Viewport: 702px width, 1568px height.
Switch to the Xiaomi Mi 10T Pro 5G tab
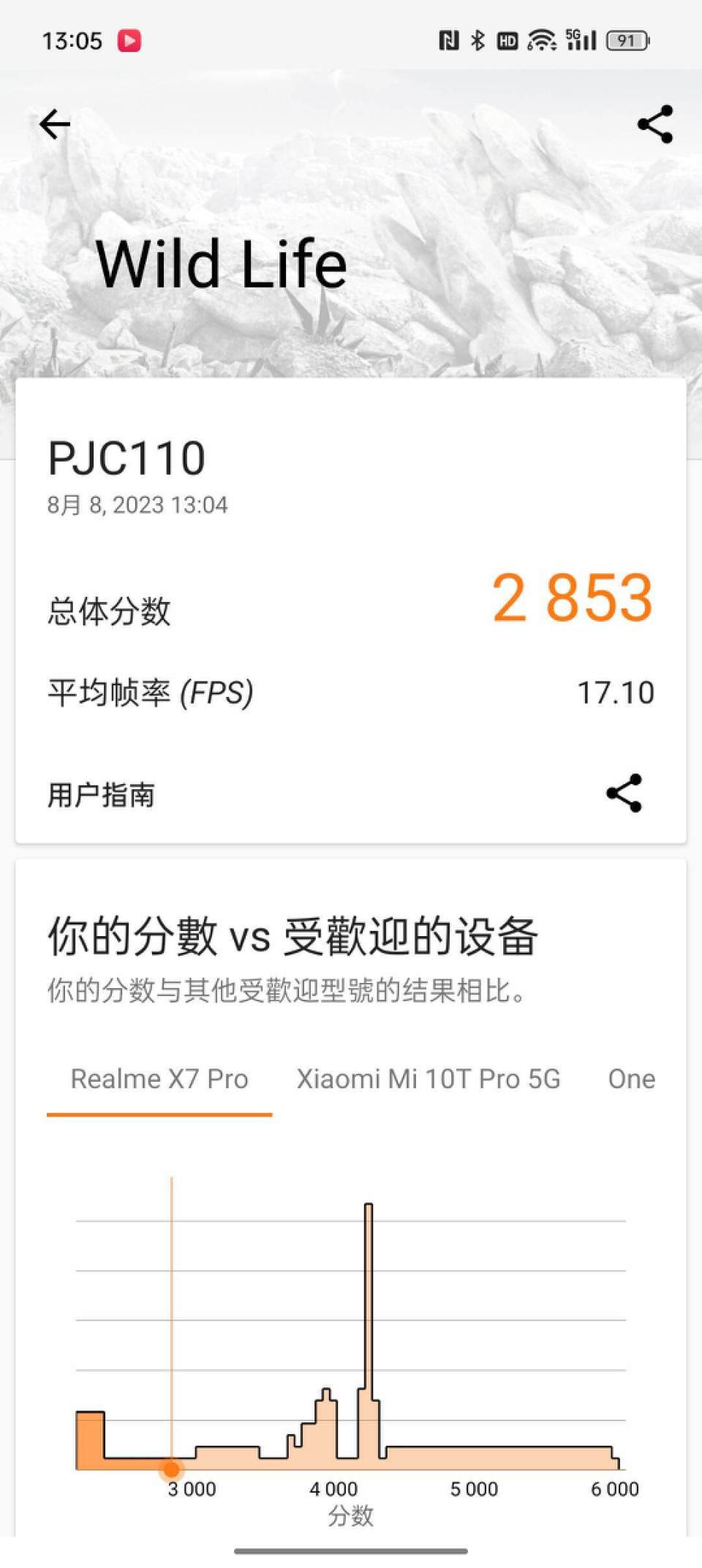(428, 1079)
